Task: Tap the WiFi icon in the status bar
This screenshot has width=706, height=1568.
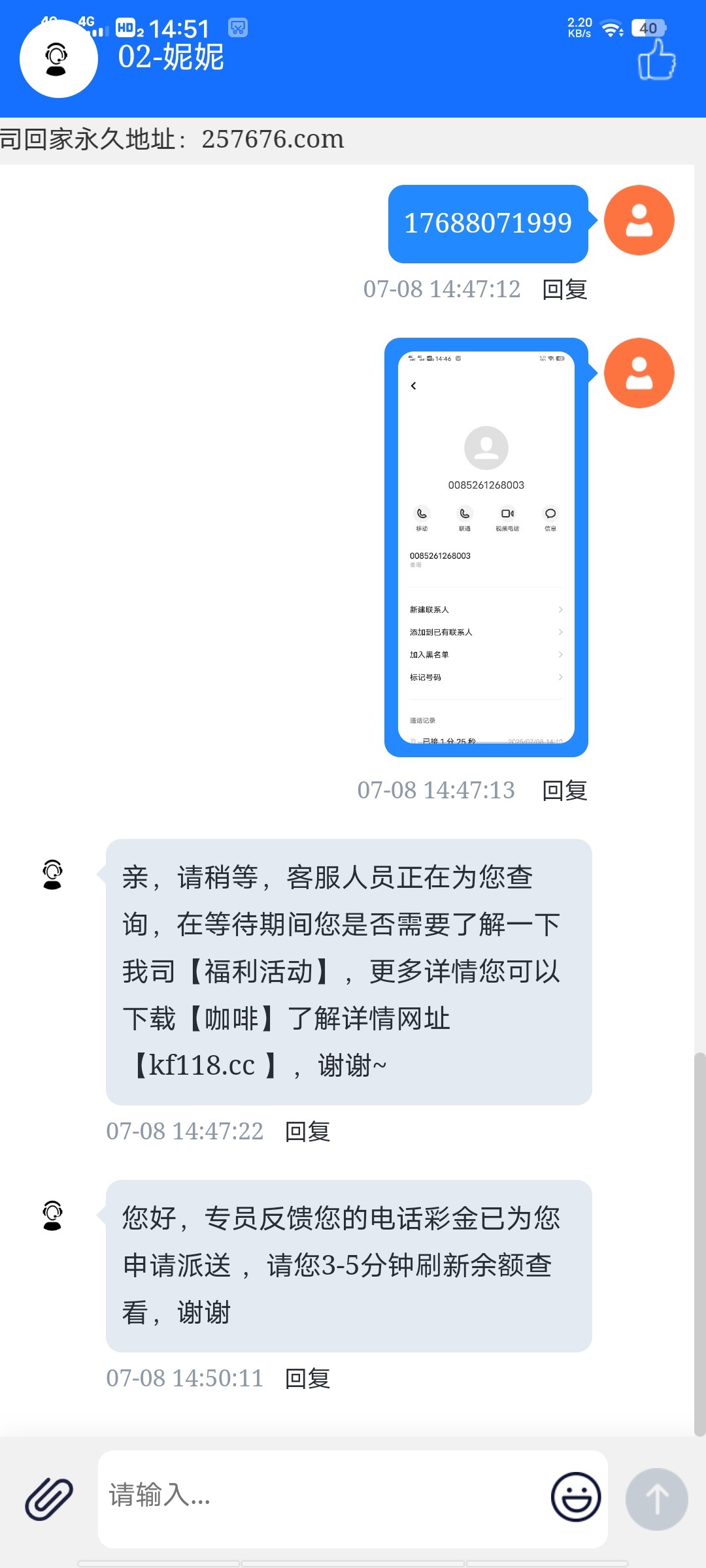Action: coord(611,28)
